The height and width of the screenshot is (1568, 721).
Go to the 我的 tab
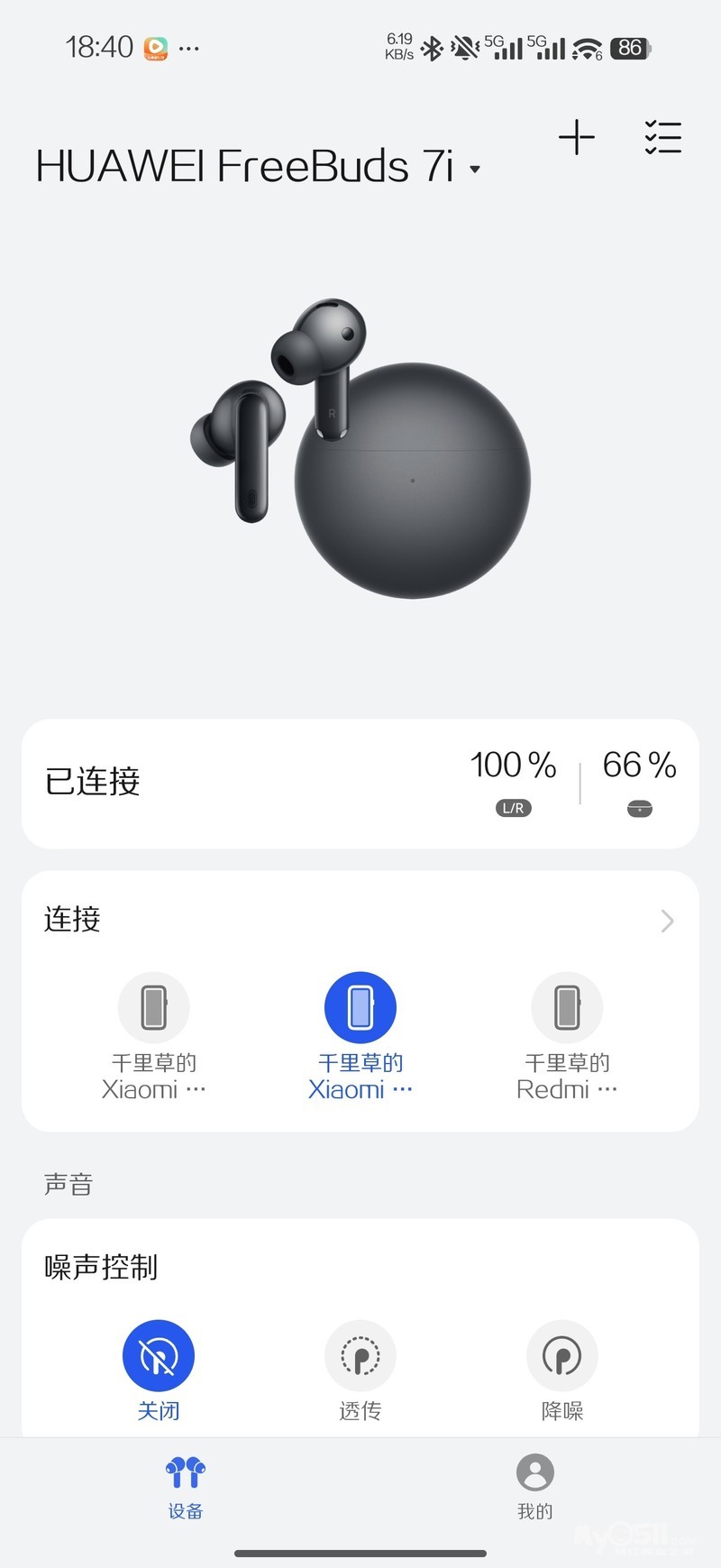[x=535, y=1488]
